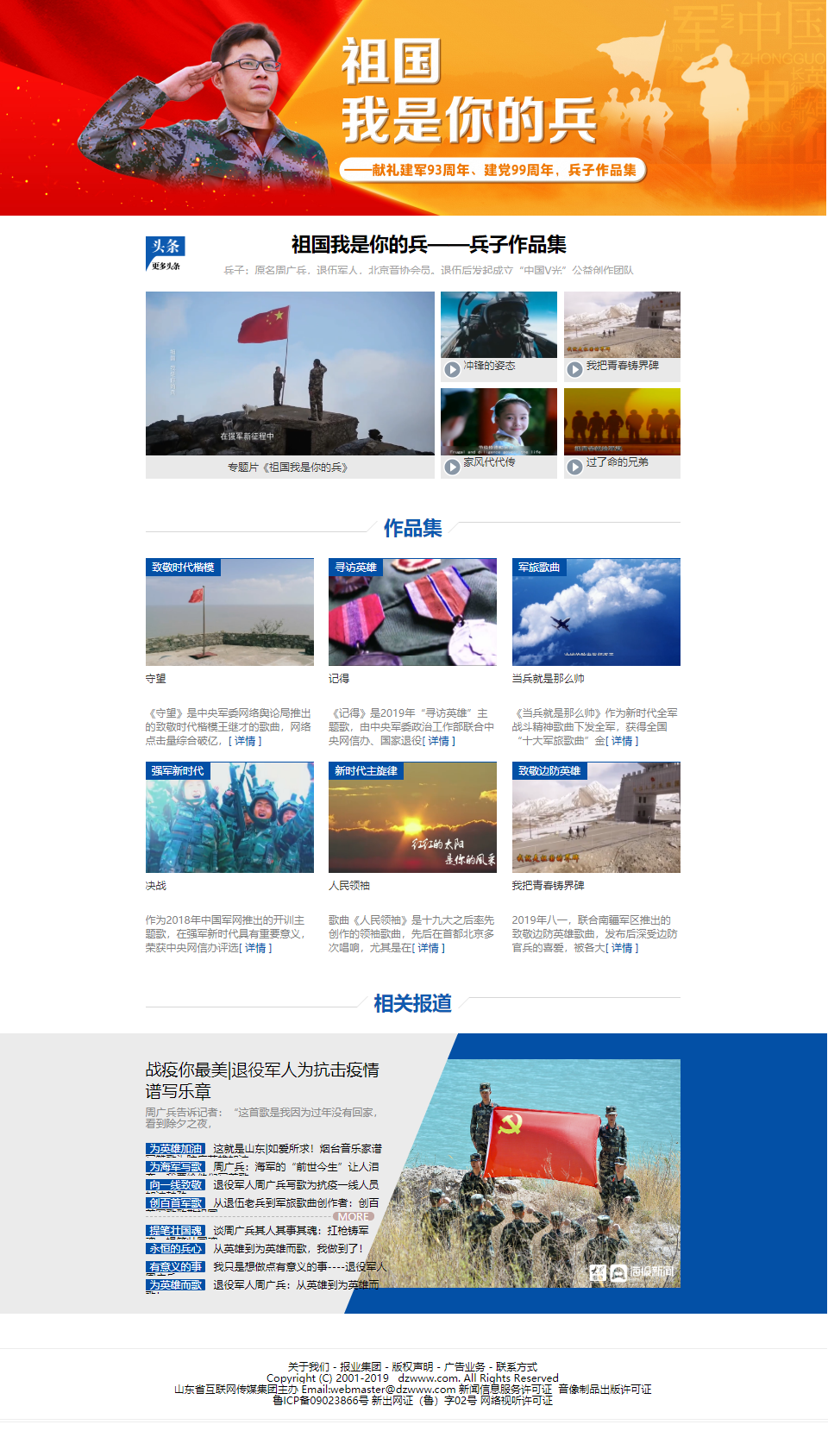Open the feature film 《祖国我是你的兵》 video
Viewport: 828px width, 1456px height.
[x=290, y=373]
